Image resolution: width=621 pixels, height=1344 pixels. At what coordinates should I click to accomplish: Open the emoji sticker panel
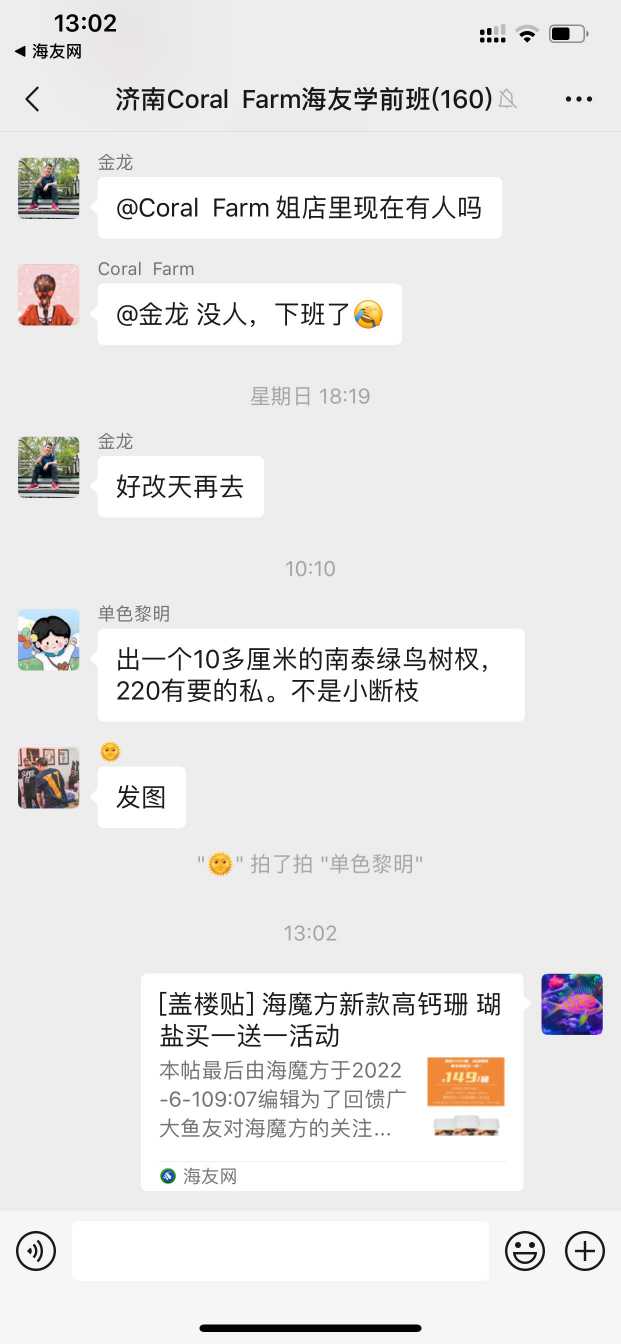coord(525,1250)
